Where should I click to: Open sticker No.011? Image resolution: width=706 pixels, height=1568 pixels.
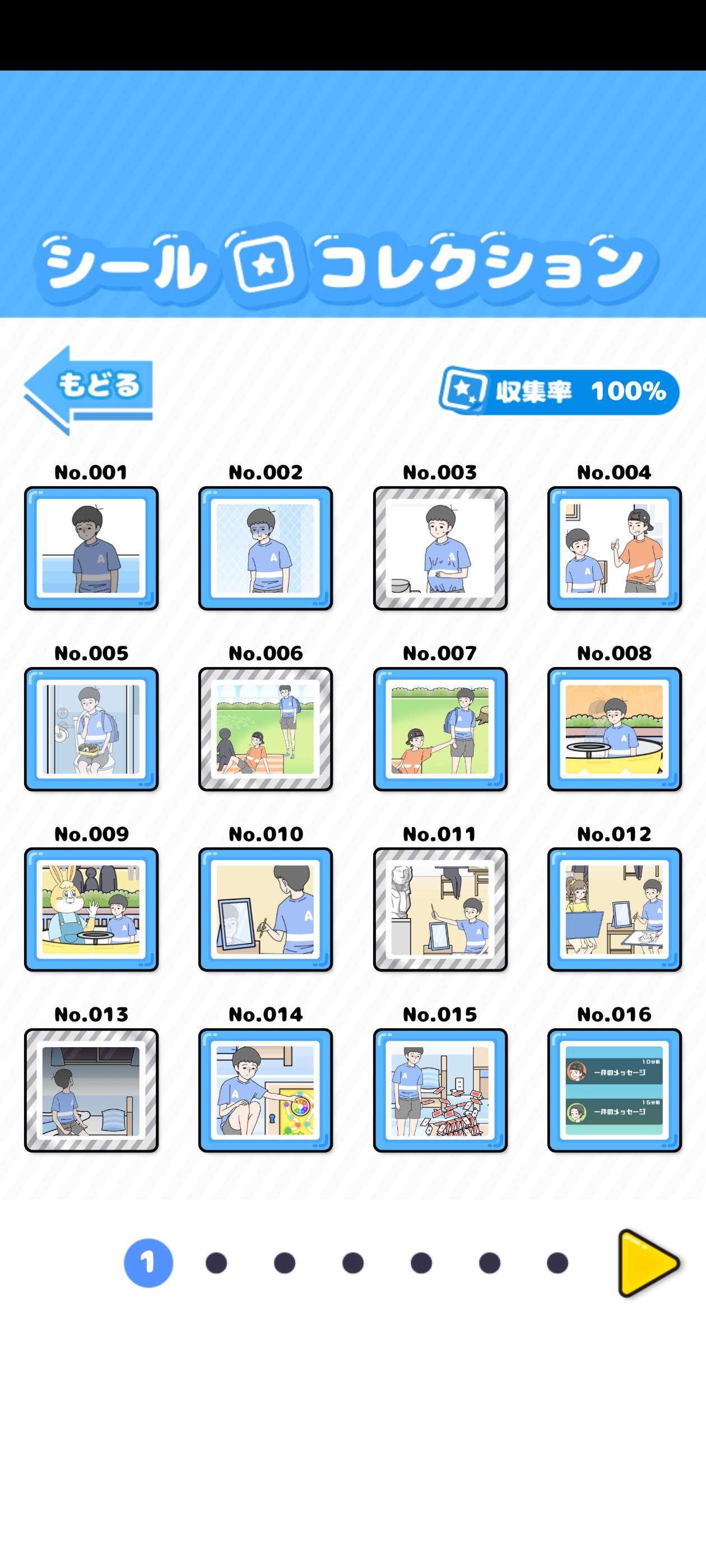tap(440, 909)
